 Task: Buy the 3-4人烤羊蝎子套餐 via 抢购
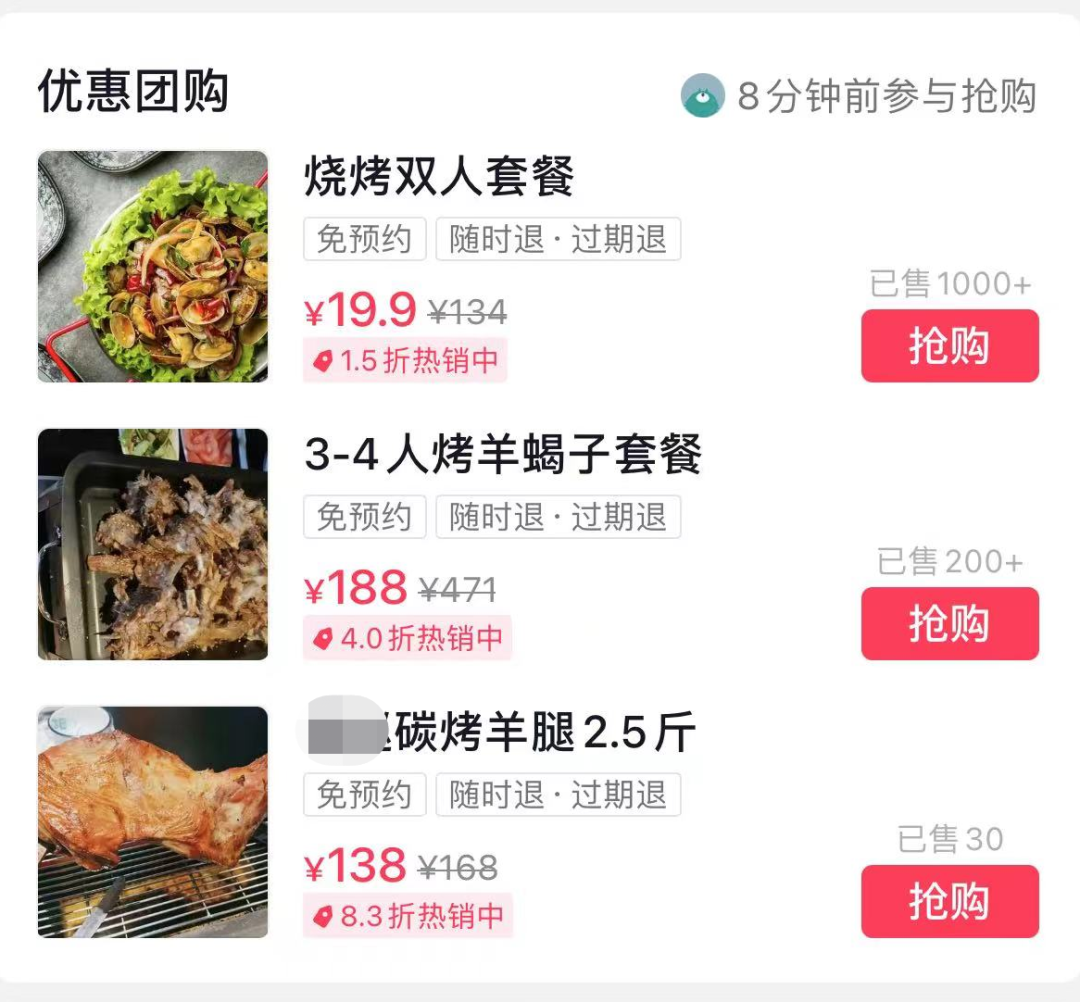click(949, 623)
